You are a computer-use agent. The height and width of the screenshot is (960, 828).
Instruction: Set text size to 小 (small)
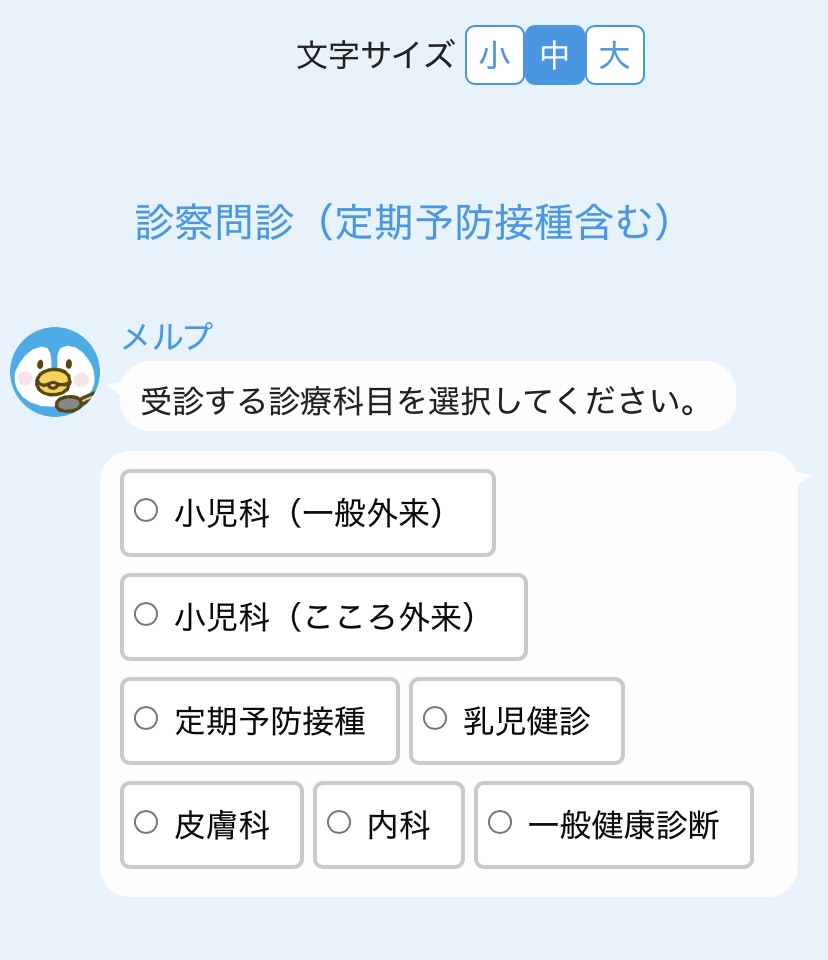(495, 55)
